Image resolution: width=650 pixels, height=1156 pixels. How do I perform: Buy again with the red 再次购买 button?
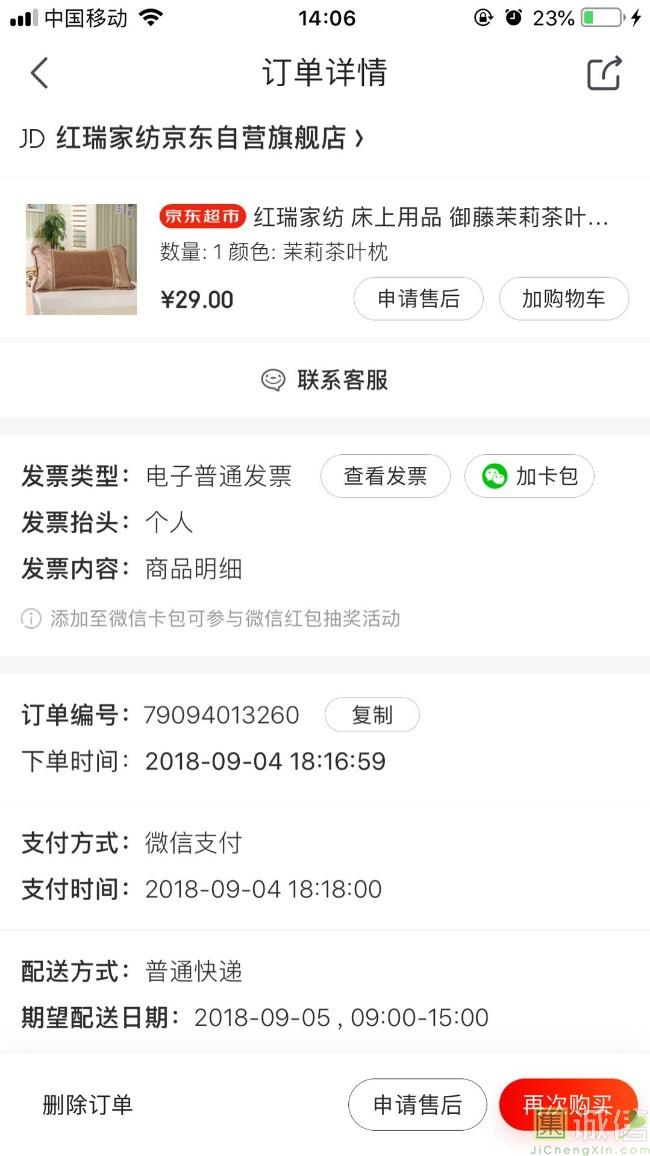567,1105
